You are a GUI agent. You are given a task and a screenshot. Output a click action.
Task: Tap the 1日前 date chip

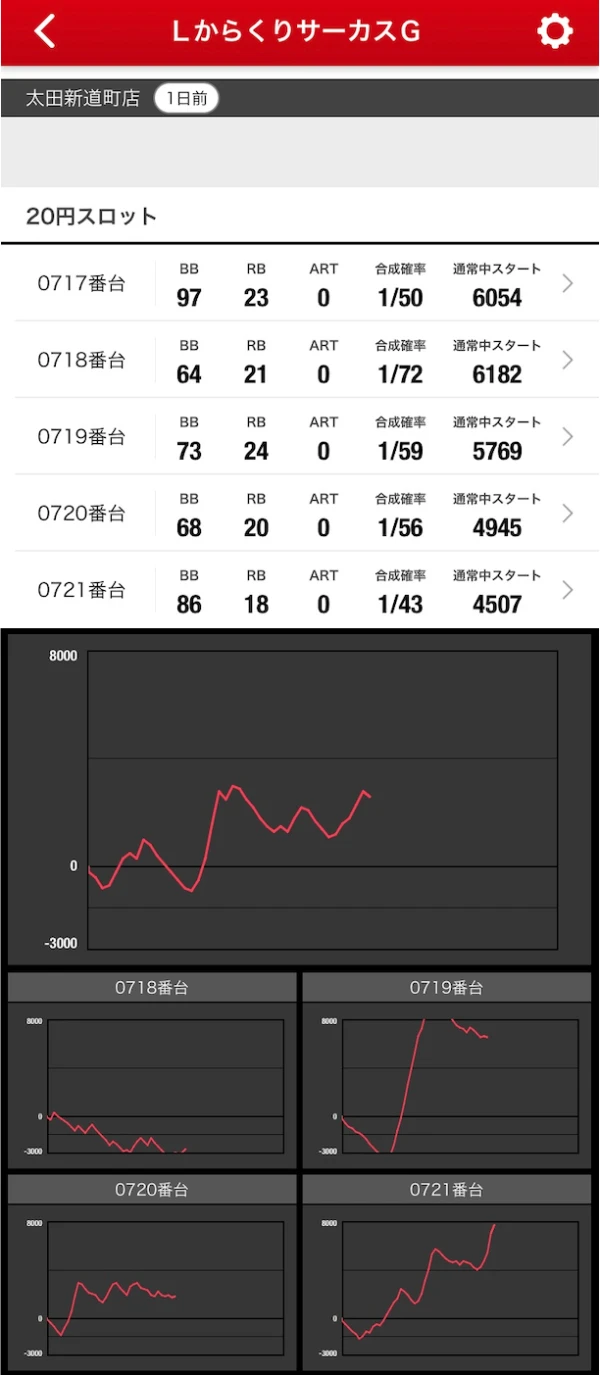point(186,98)
